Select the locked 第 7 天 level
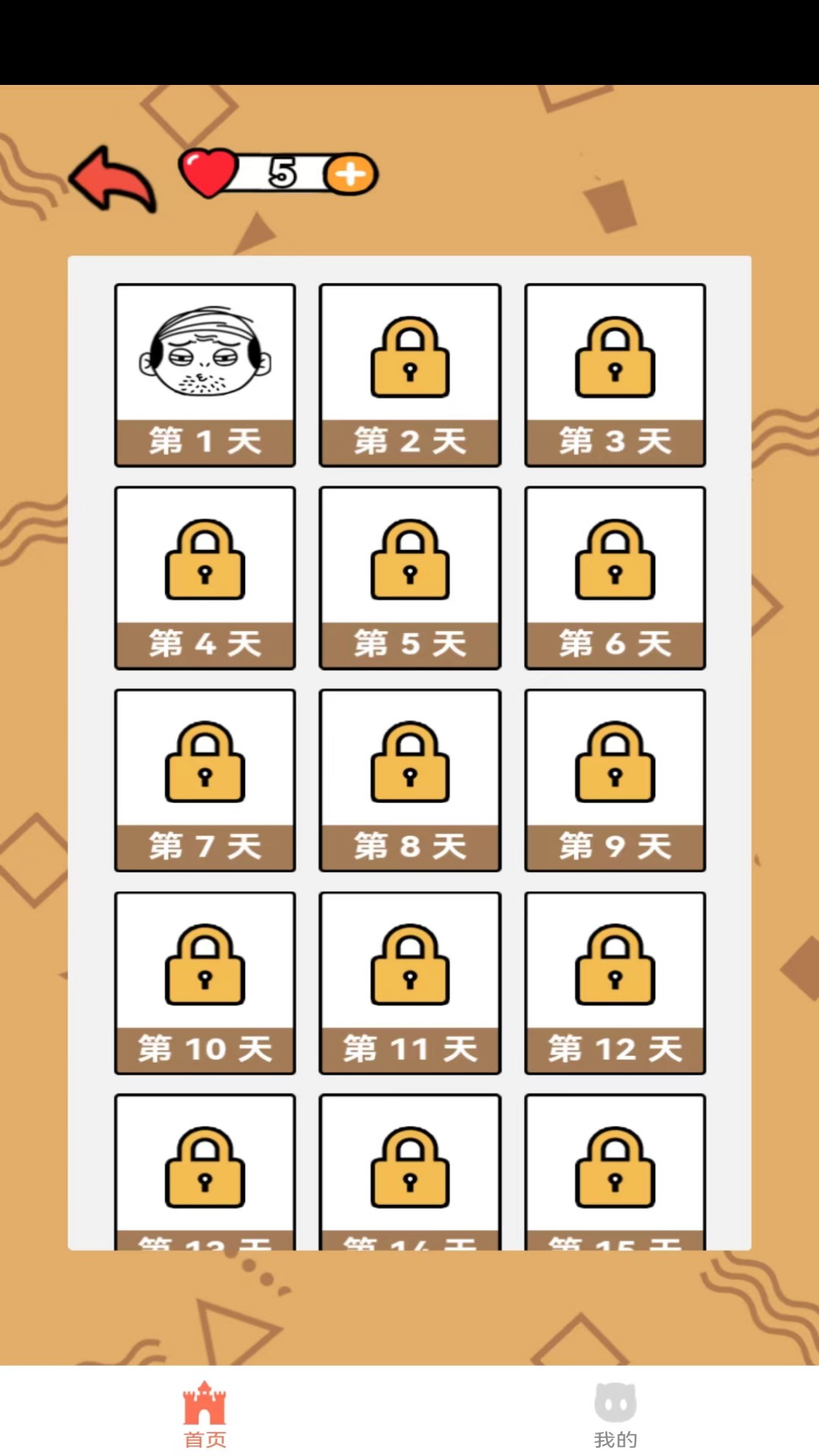The image size is (819, 1456). pos(205,780)
